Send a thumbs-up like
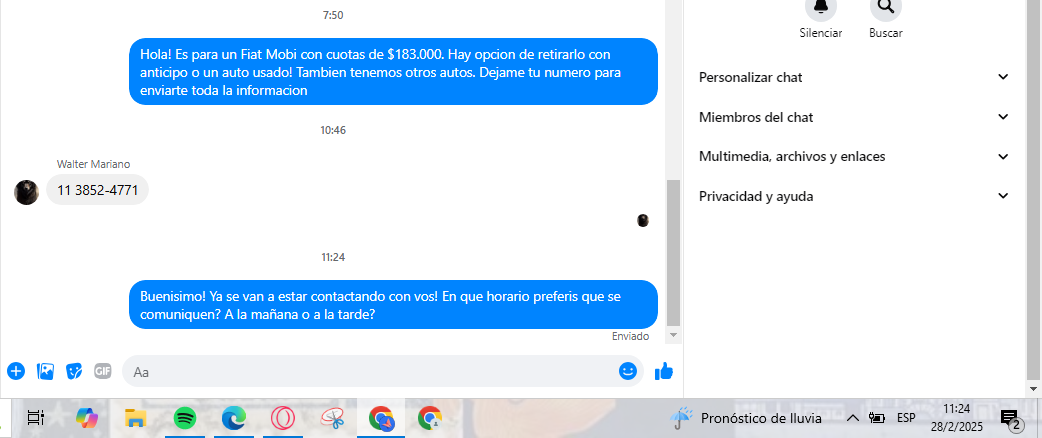The height and width of the screenshot is (438, 1042). click(x=663, y=371)
